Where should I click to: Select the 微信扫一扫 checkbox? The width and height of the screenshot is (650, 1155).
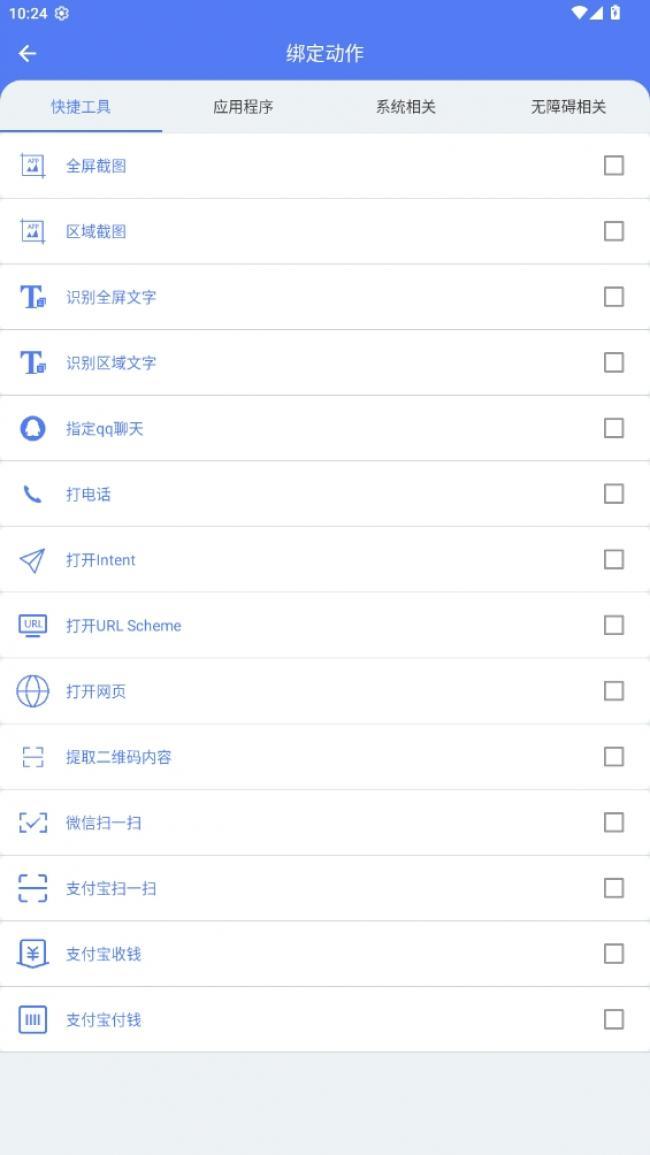[x=614, y=822]
